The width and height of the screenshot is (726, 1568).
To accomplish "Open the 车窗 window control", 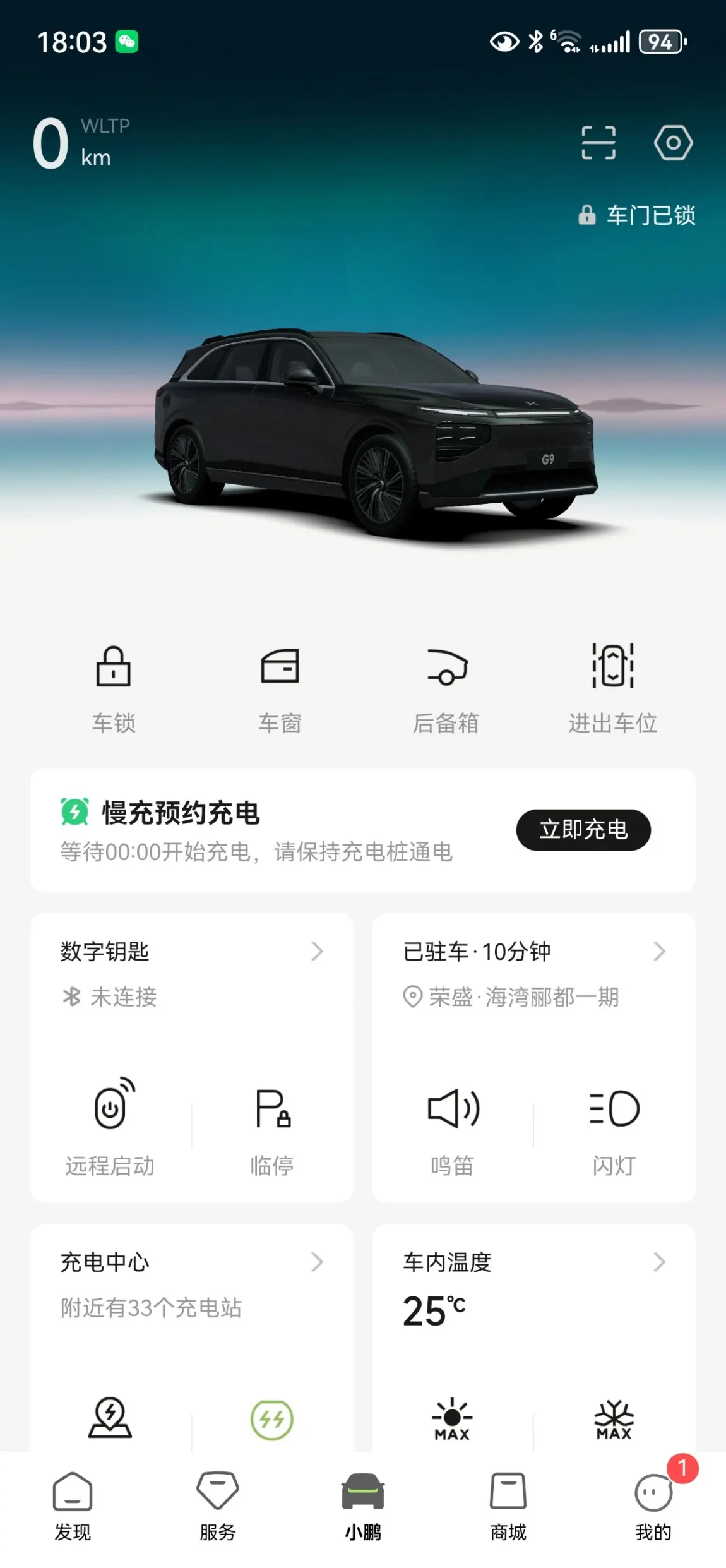I will (280, 687).
